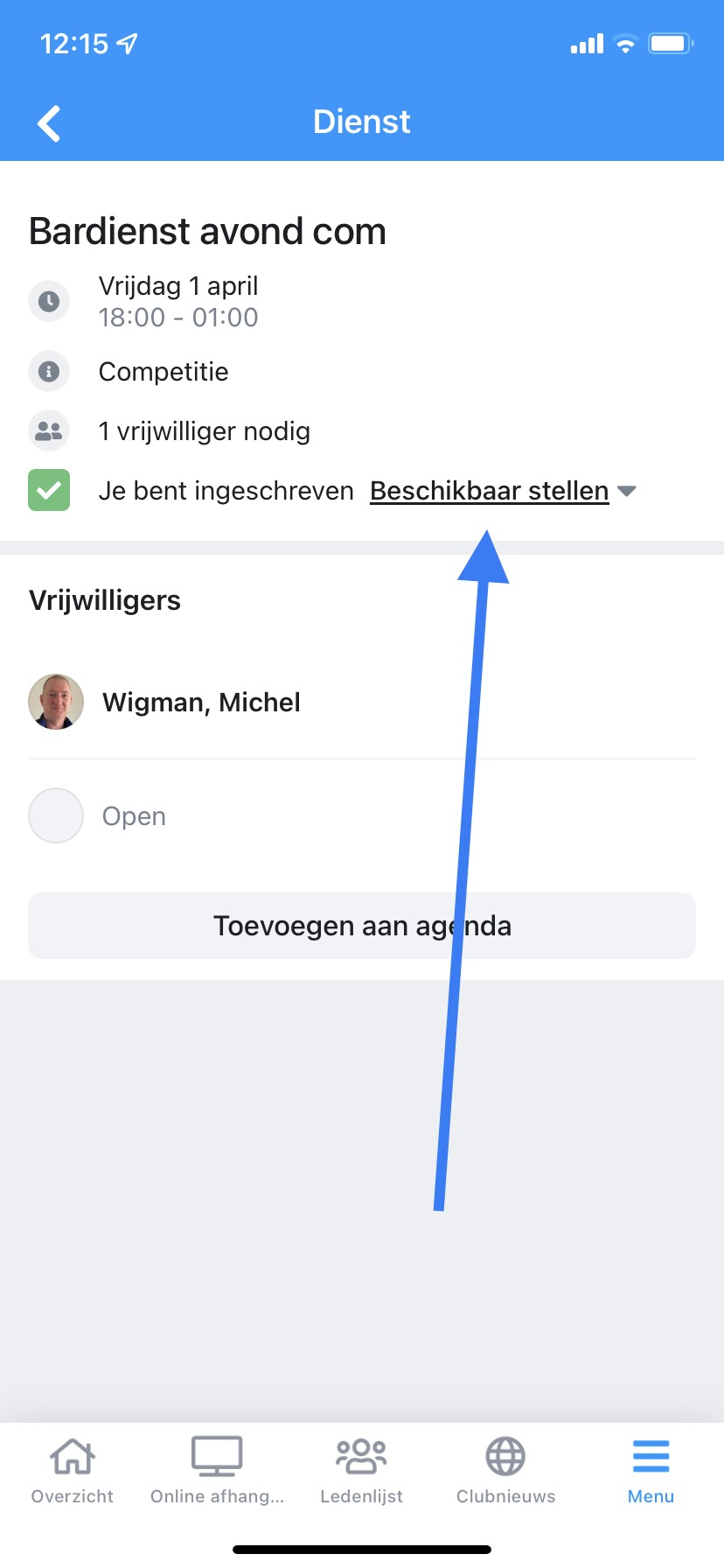Tap the Beschikbaar stellen link
The height and width of the screenshot is (1568, 724).
pyautogui.click(x=489, y=491)
